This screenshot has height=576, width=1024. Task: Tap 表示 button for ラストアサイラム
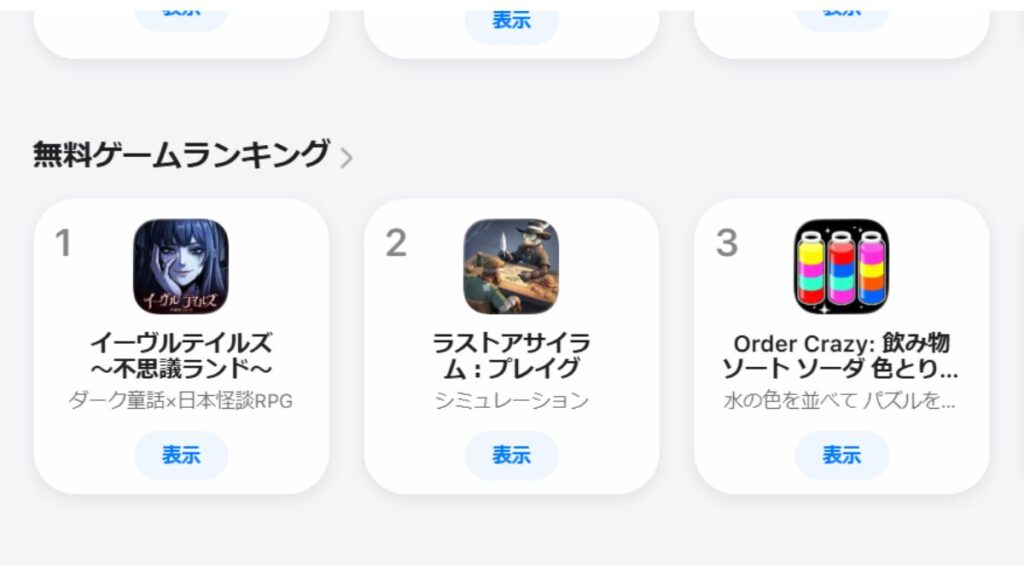511,455
